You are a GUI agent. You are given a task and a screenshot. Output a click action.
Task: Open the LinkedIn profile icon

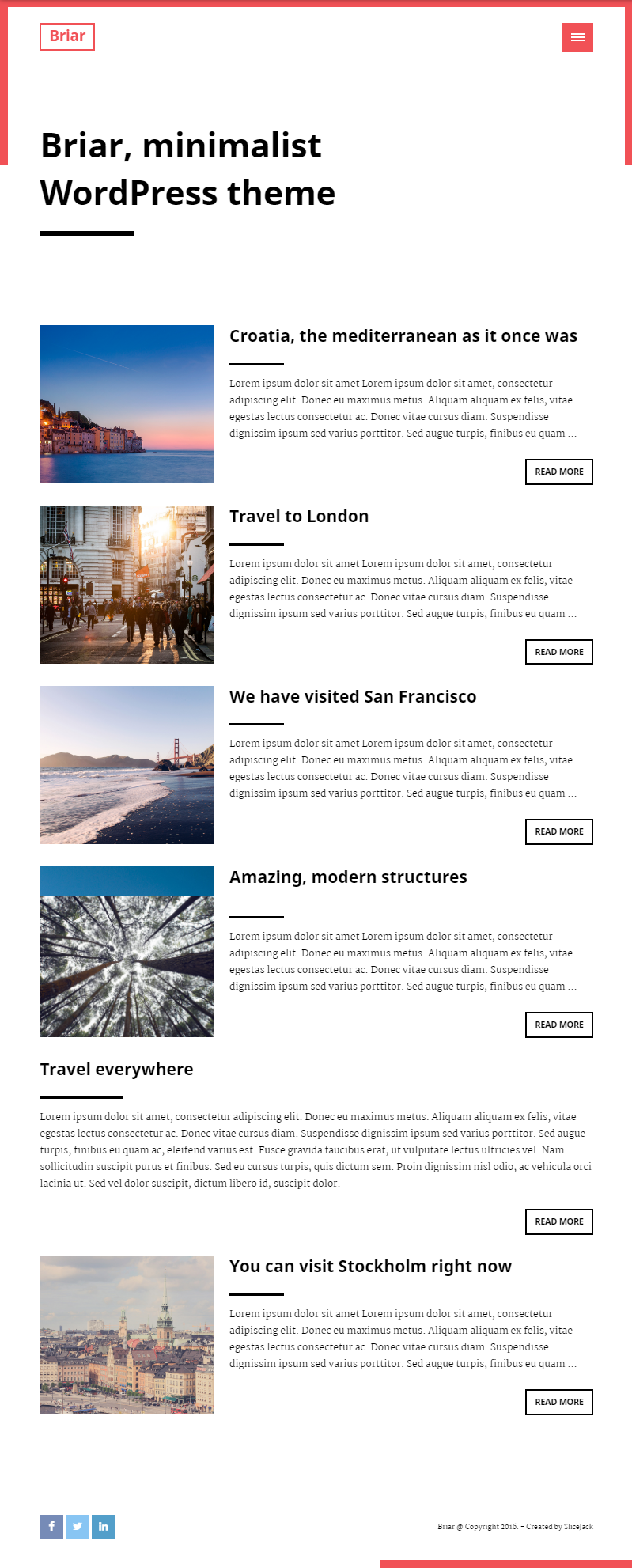click(104, 1527)
